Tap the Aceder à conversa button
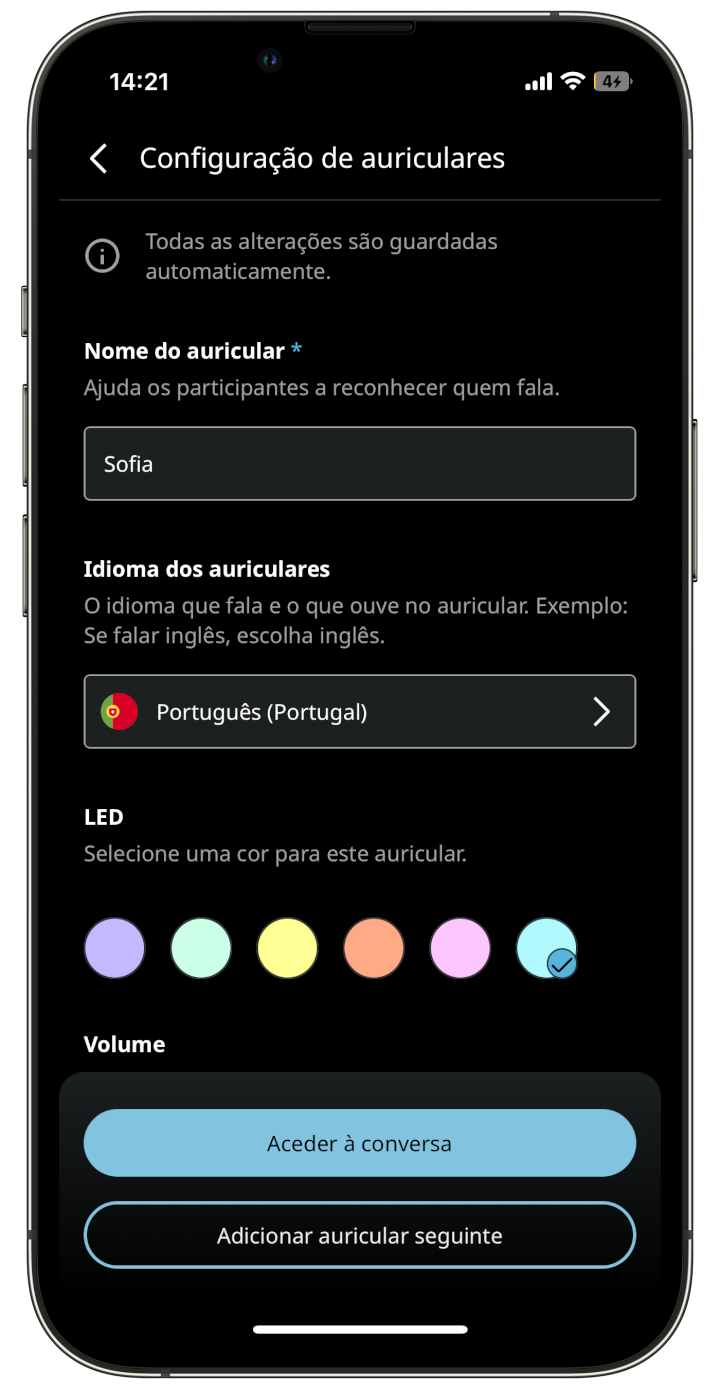720x1389 pixels. (x=360, y=1143)
